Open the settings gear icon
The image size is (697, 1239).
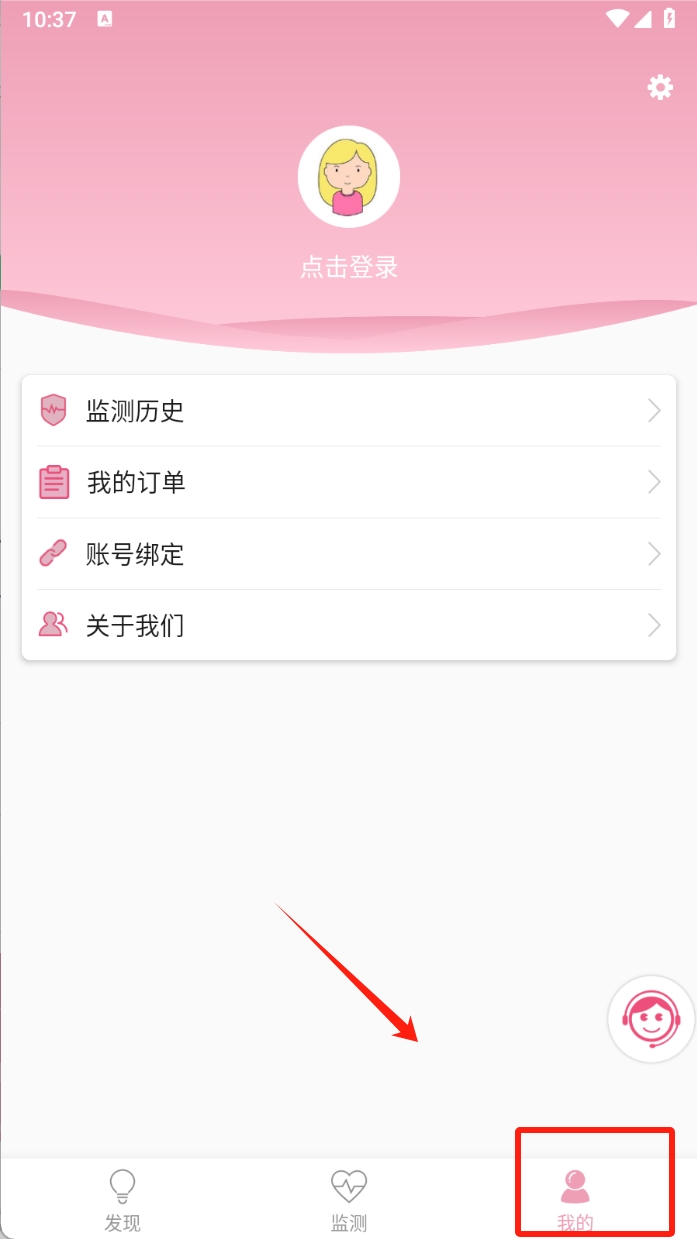point(660,88)
